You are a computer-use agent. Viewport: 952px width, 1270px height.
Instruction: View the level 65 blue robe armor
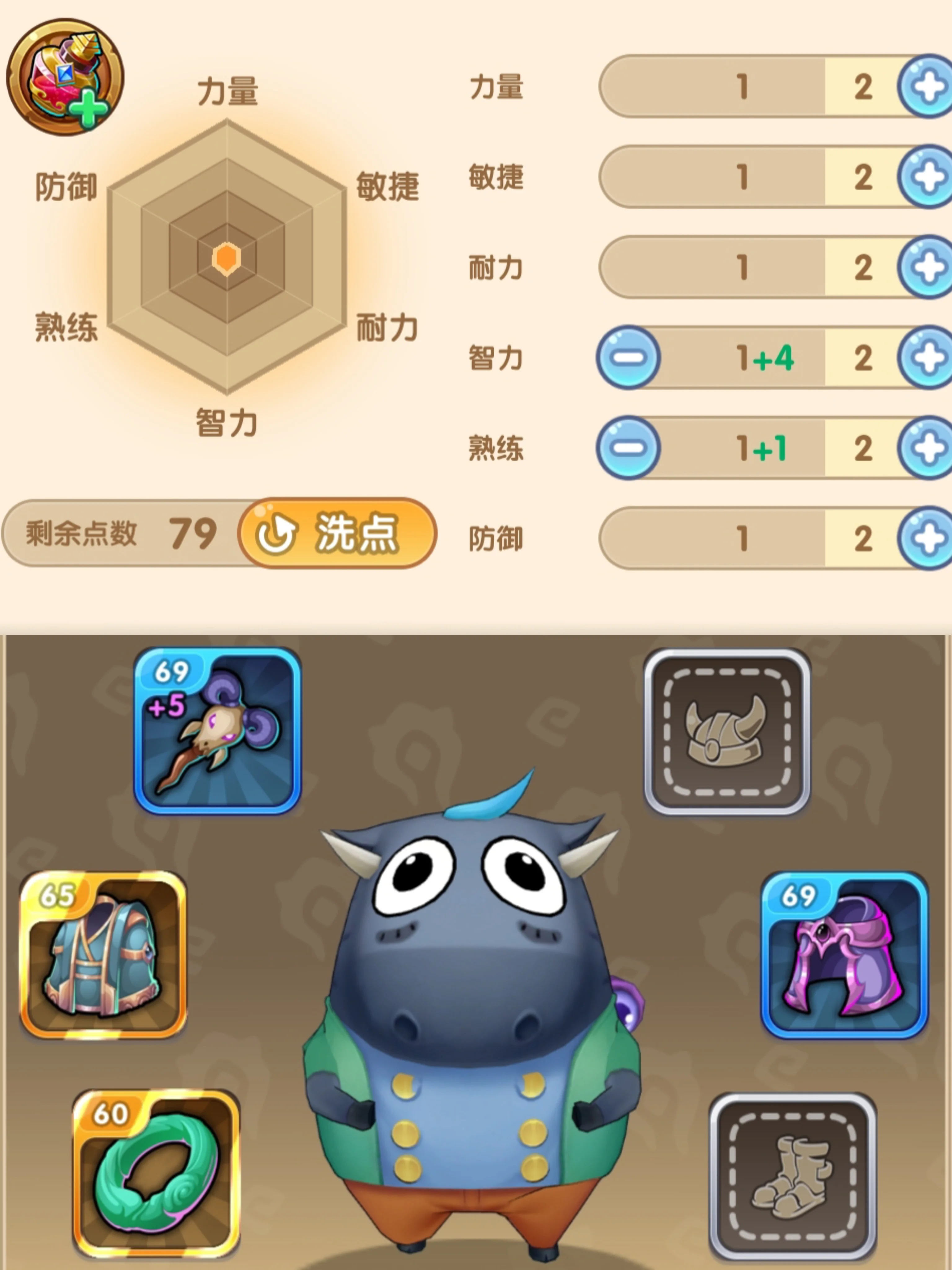tap(103, 955)
